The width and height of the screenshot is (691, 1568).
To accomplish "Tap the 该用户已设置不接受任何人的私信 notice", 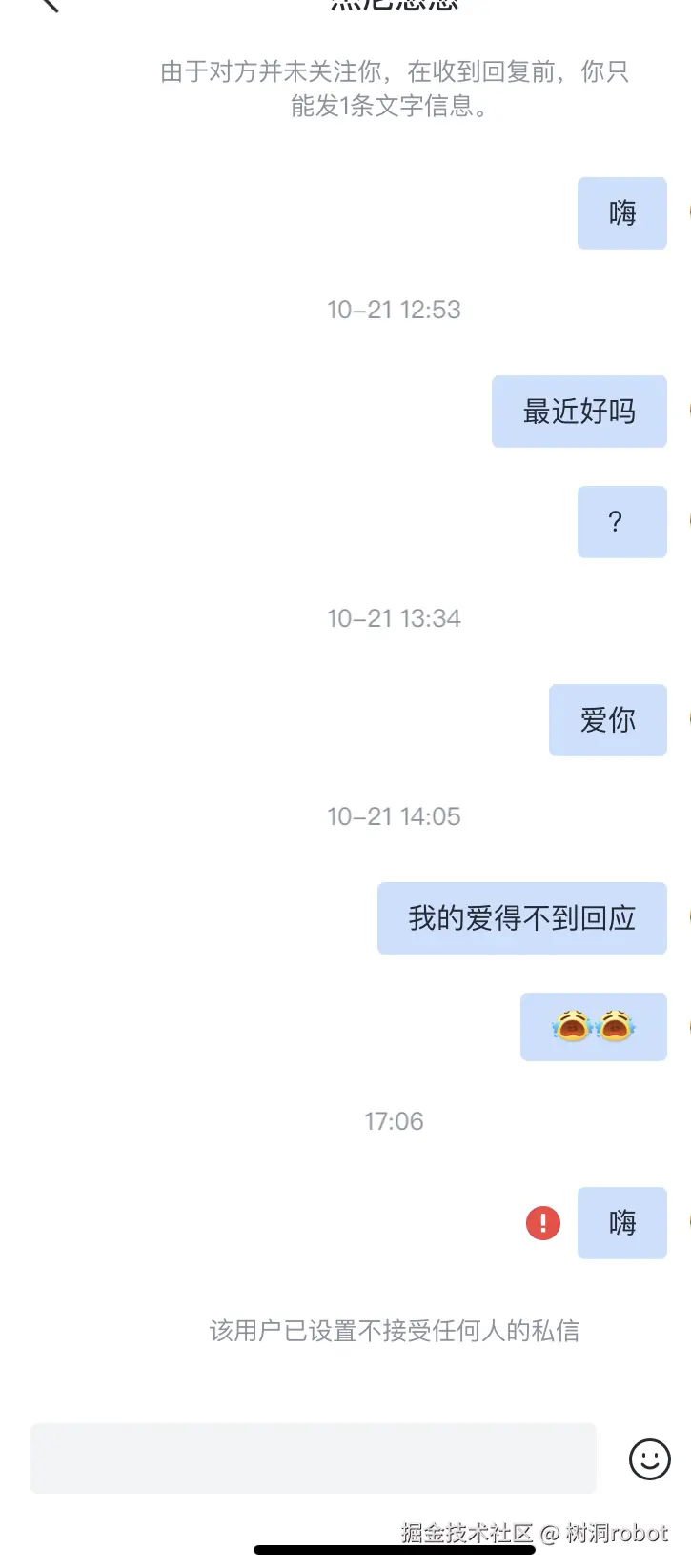I will pyautogui.click(x=394, y=1331).
